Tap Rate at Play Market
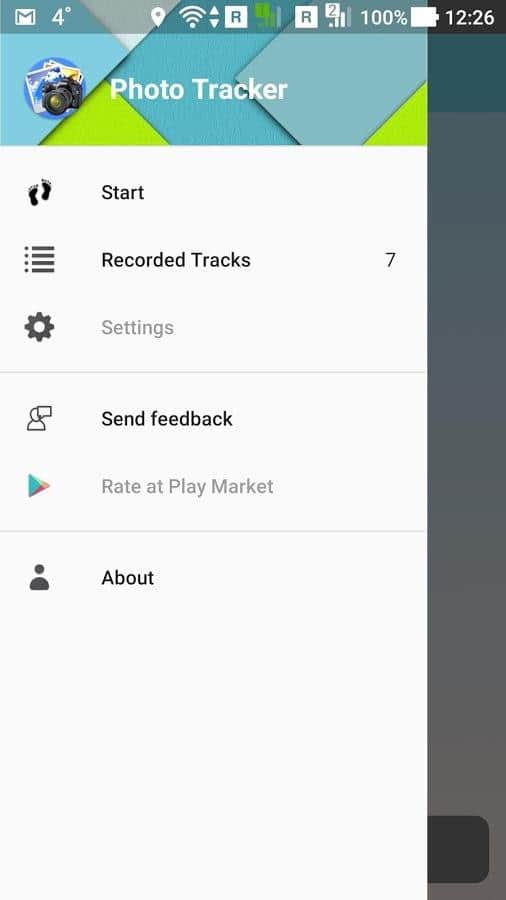This screenshot has width=506, height=900. click(x=213, y=486)
